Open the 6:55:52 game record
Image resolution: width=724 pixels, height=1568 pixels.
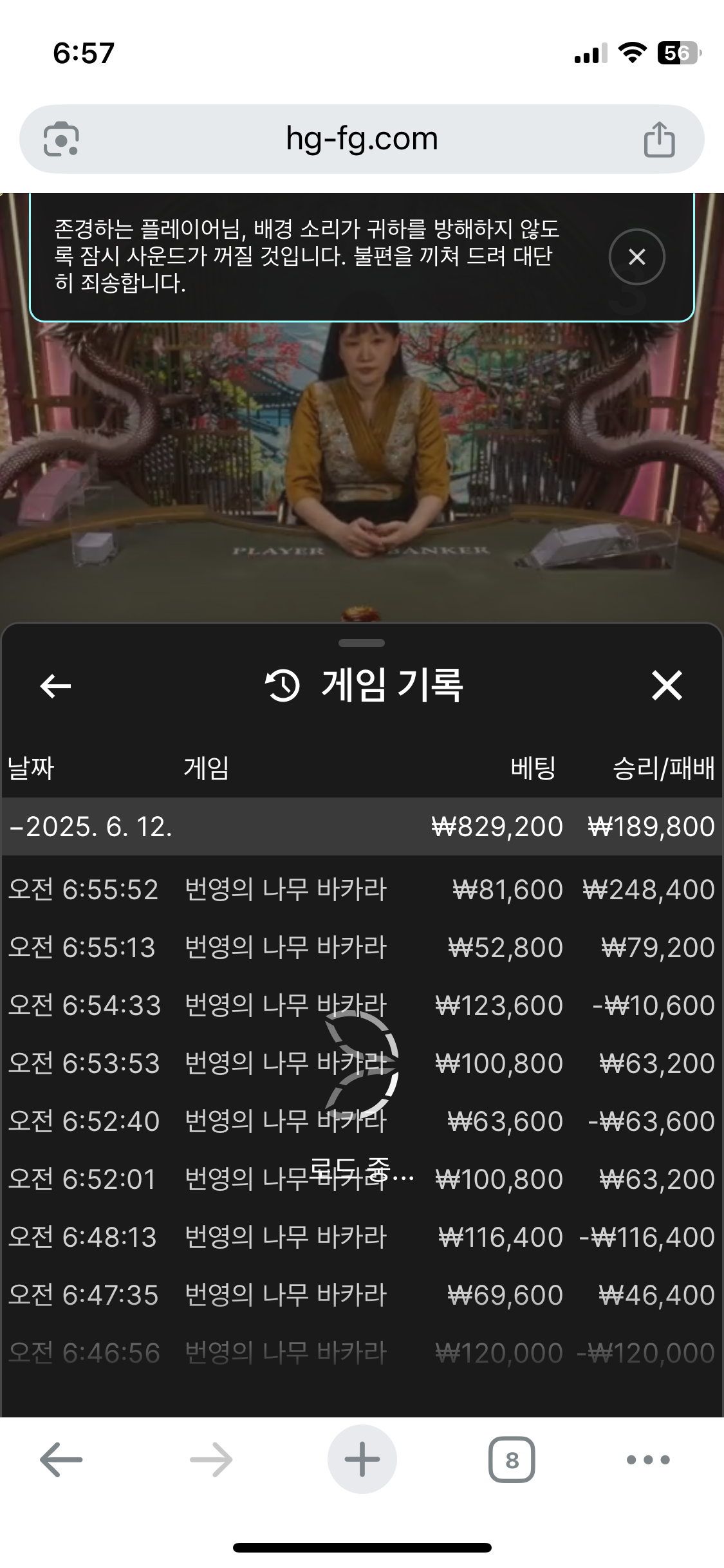tap(362, 890)
